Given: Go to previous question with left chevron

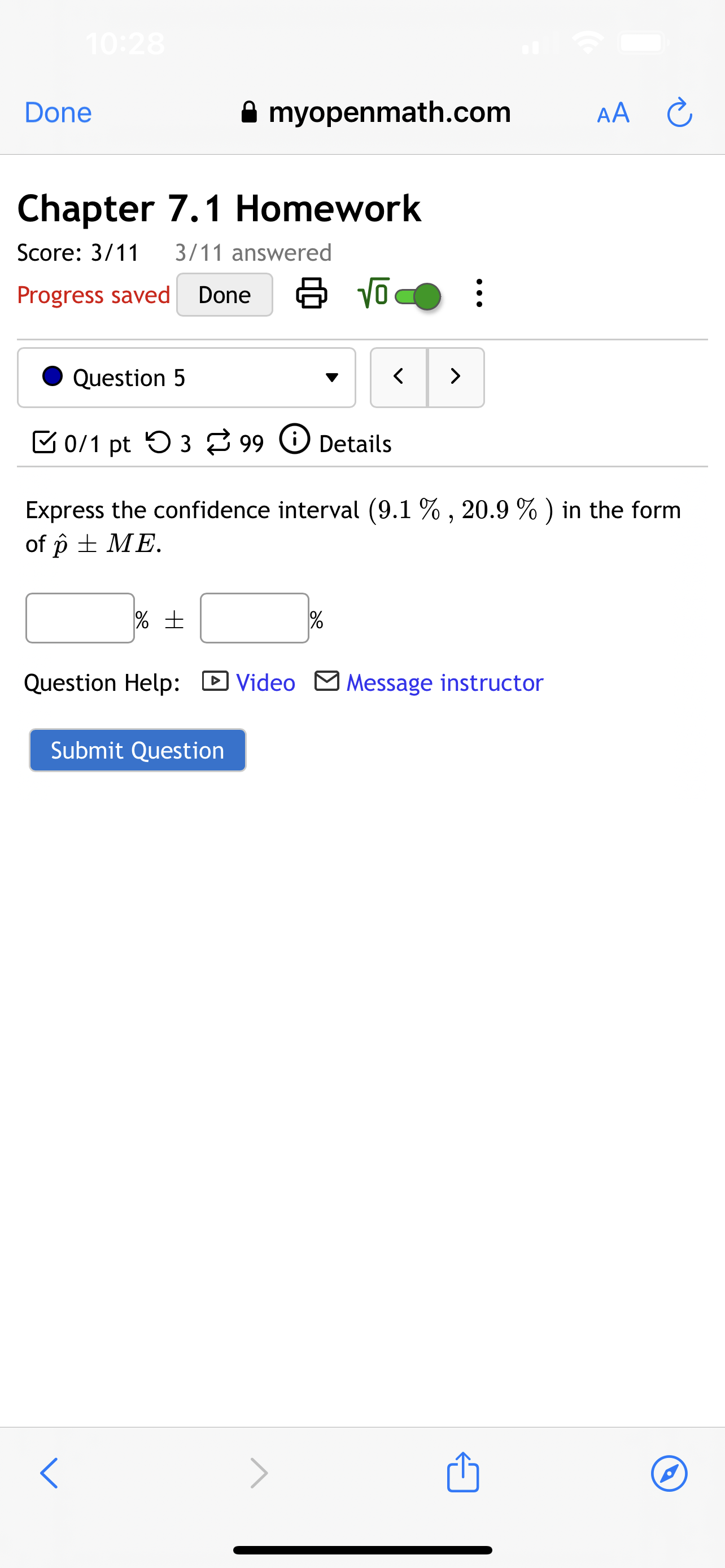Looking at the screenshot, I should pos(399,377).
